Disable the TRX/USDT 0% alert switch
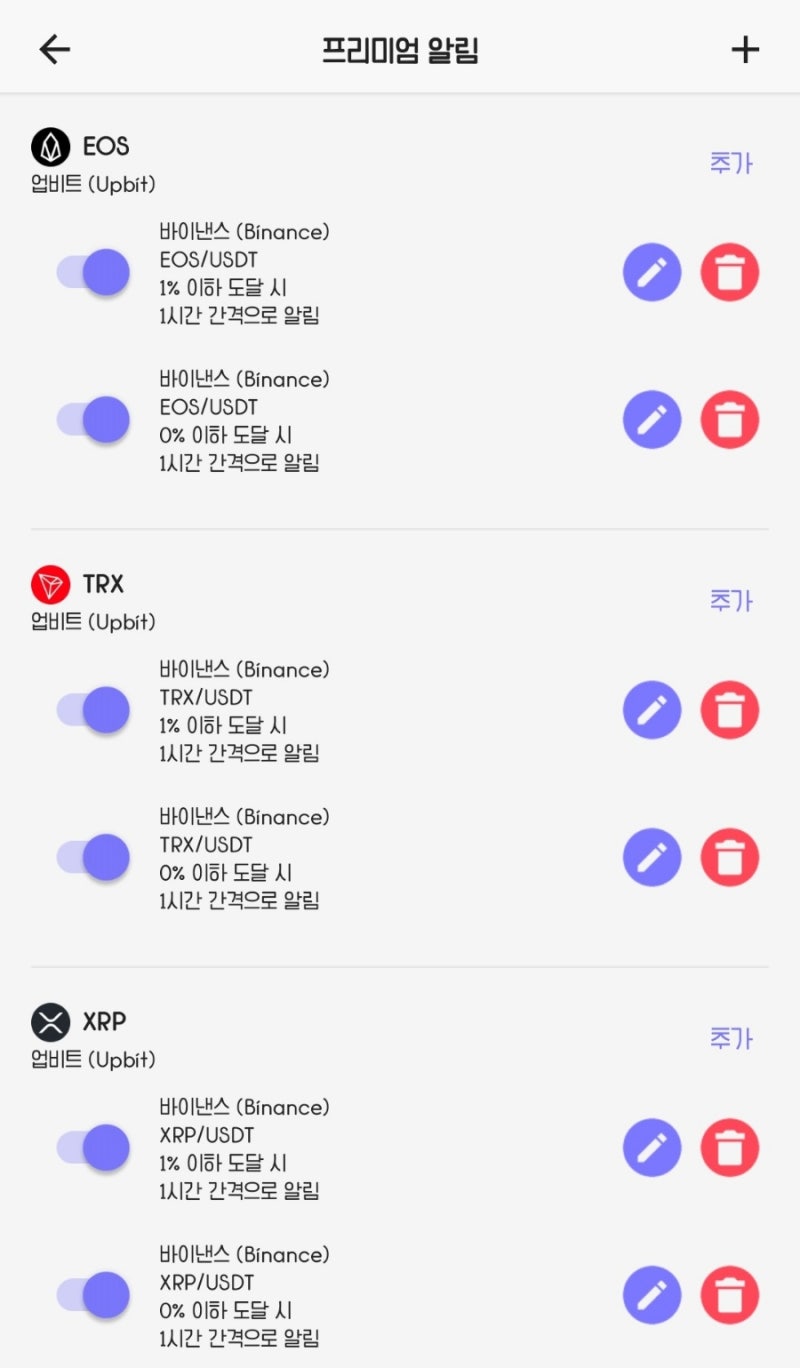The width and height of the screenshot is (800, 1368). pos(95,857)
